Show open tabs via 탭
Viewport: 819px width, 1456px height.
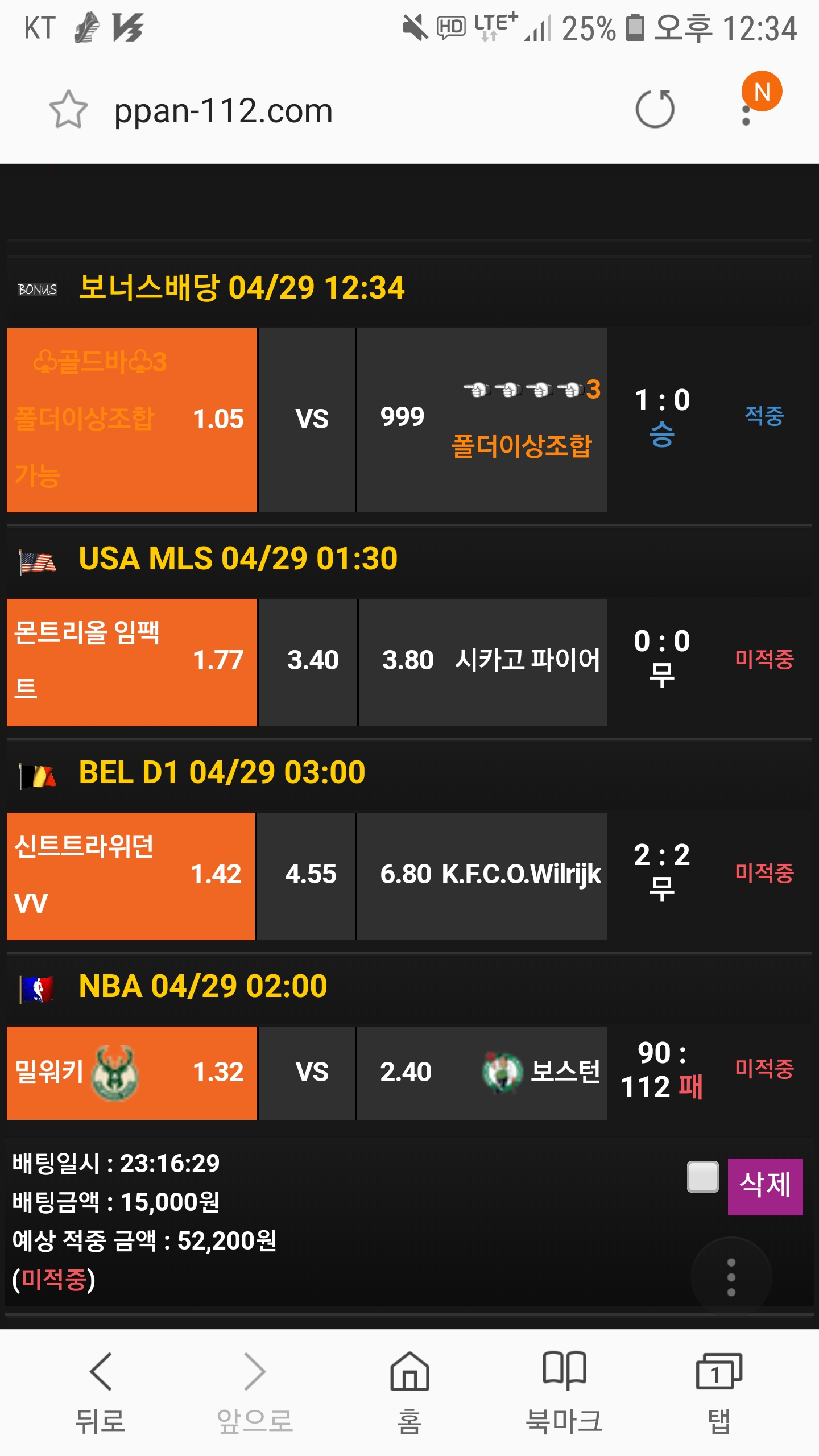coord(719,1392)
